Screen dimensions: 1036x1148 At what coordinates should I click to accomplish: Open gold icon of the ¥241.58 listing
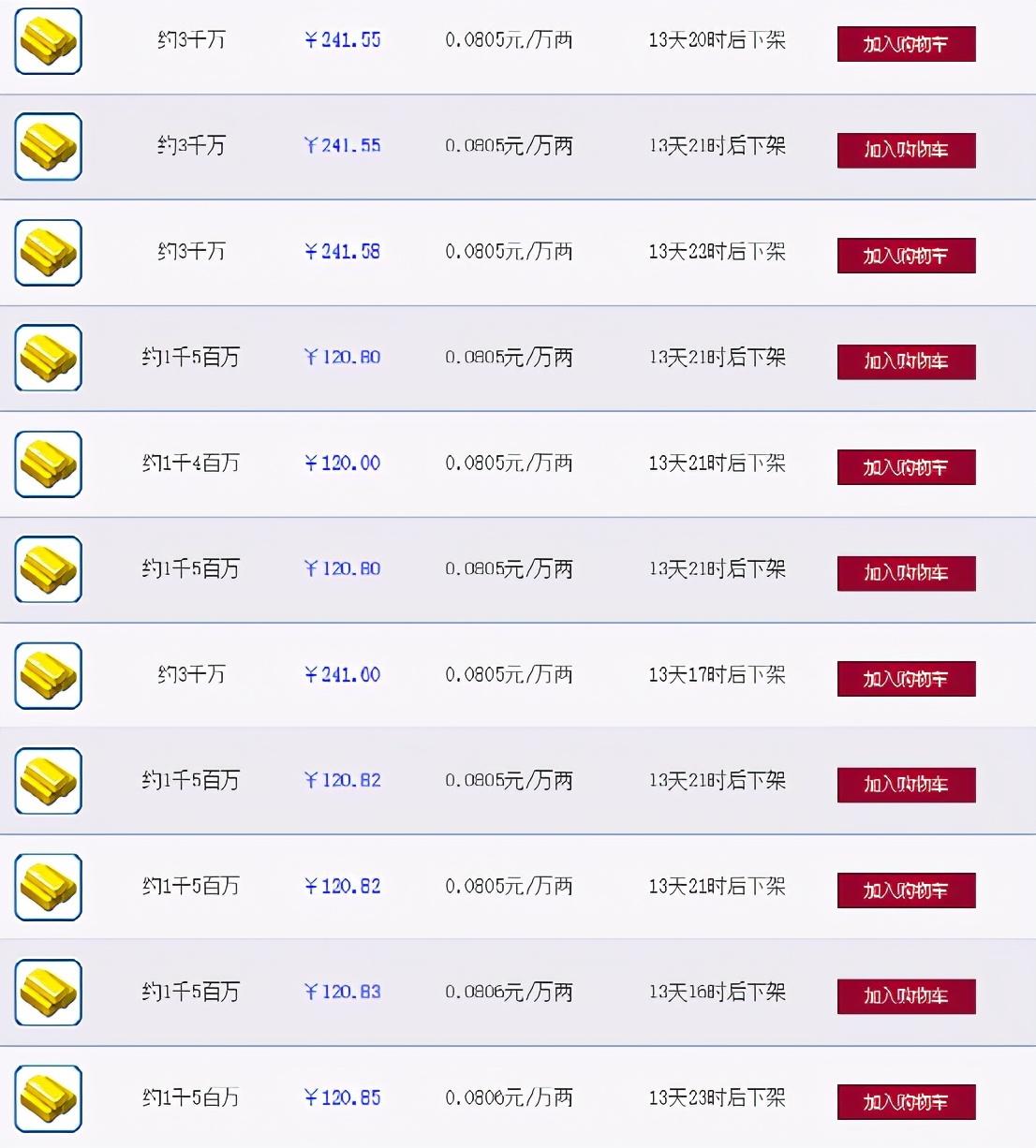coord(49,252)
